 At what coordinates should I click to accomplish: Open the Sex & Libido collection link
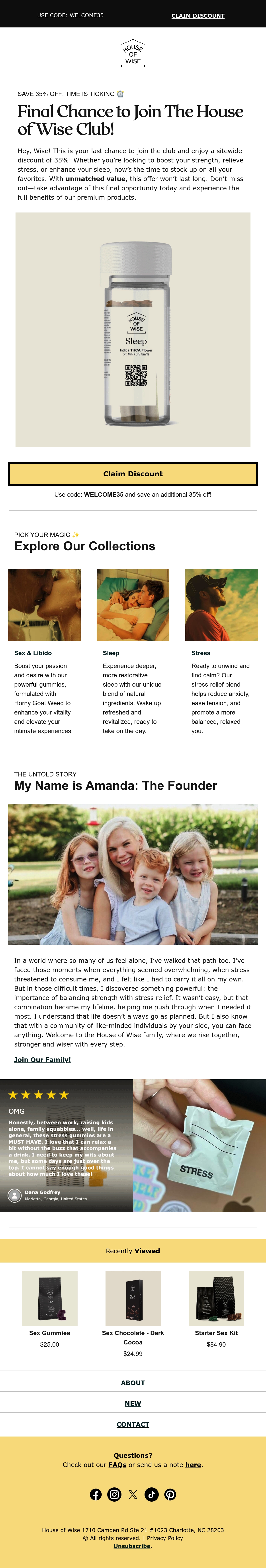33,653
